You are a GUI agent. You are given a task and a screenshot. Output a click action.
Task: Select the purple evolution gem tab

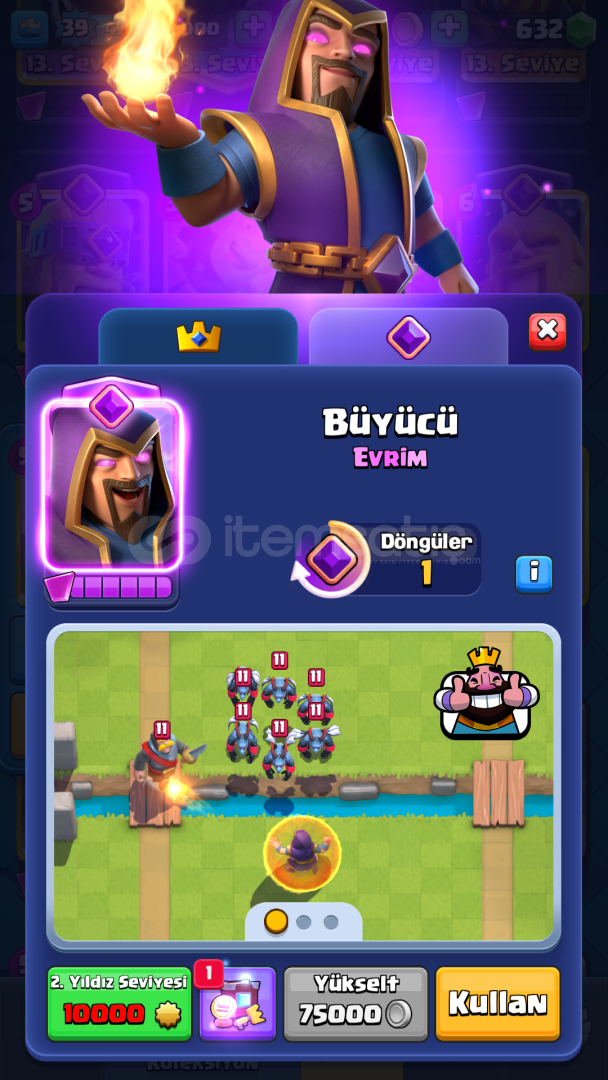click(x=408, y=337)
